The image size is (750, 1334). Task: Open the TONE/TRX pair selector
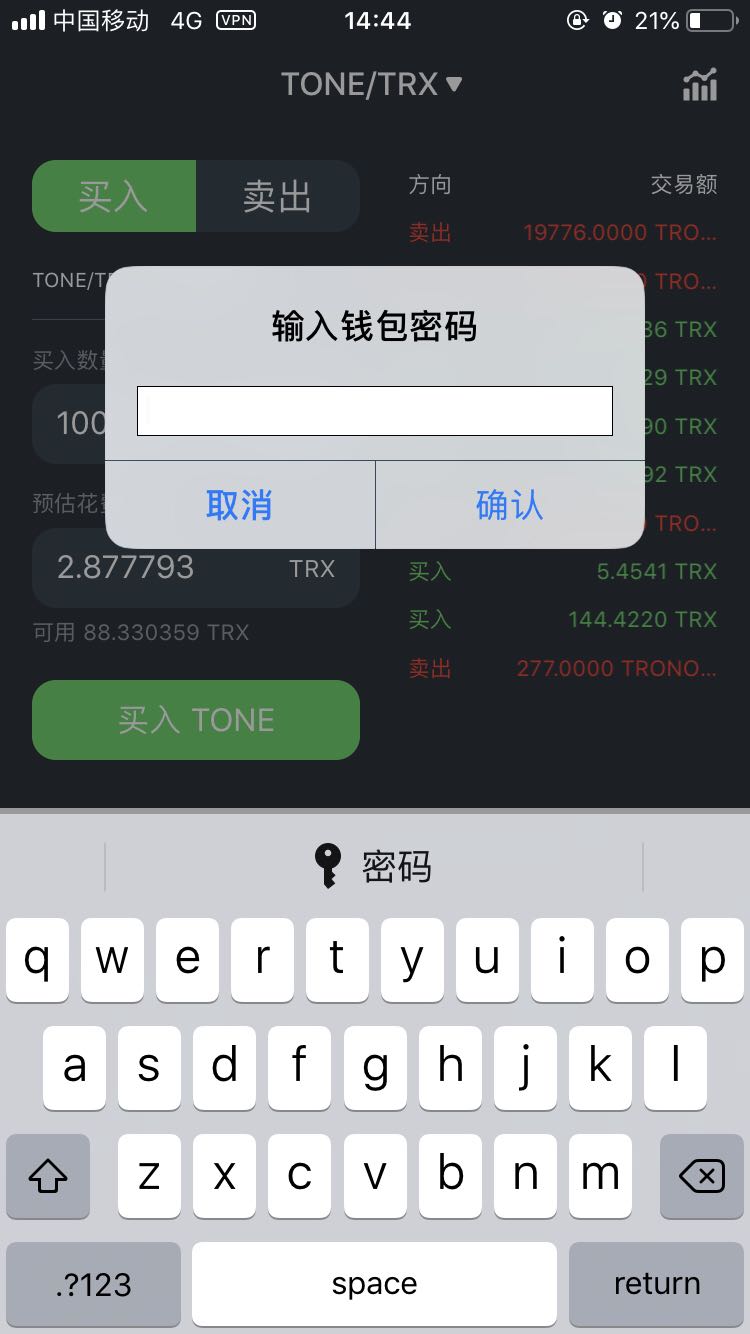(x=370, y=85)
